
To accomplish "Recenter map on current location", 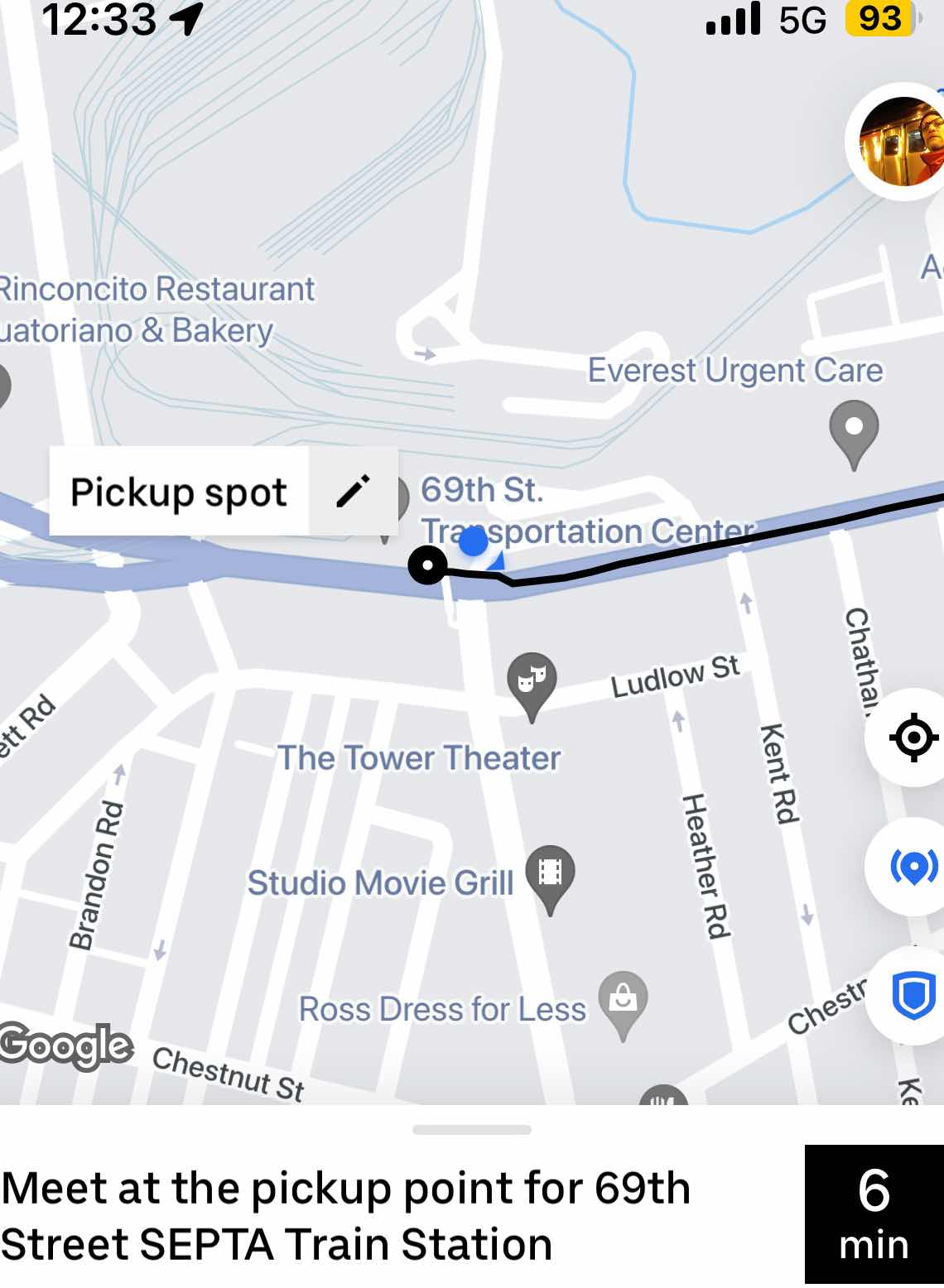I will tap(913, 737).
